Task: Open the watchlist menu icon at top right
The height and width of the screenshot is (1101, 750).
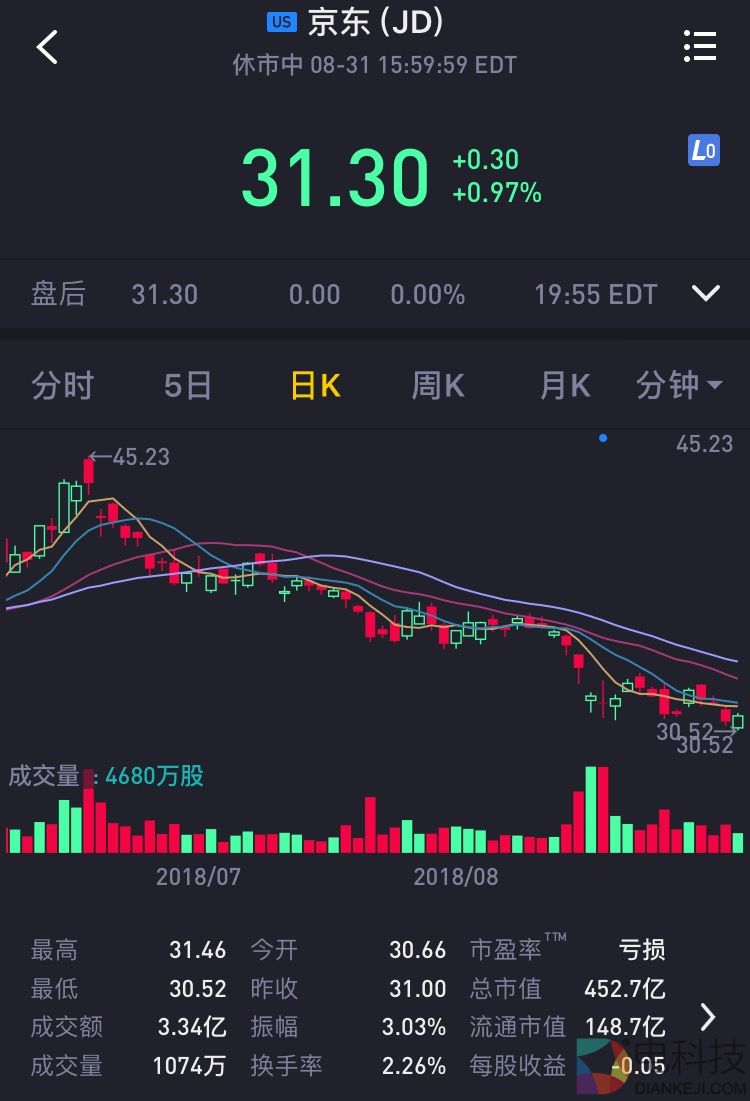Action: (x=700, y=46)
